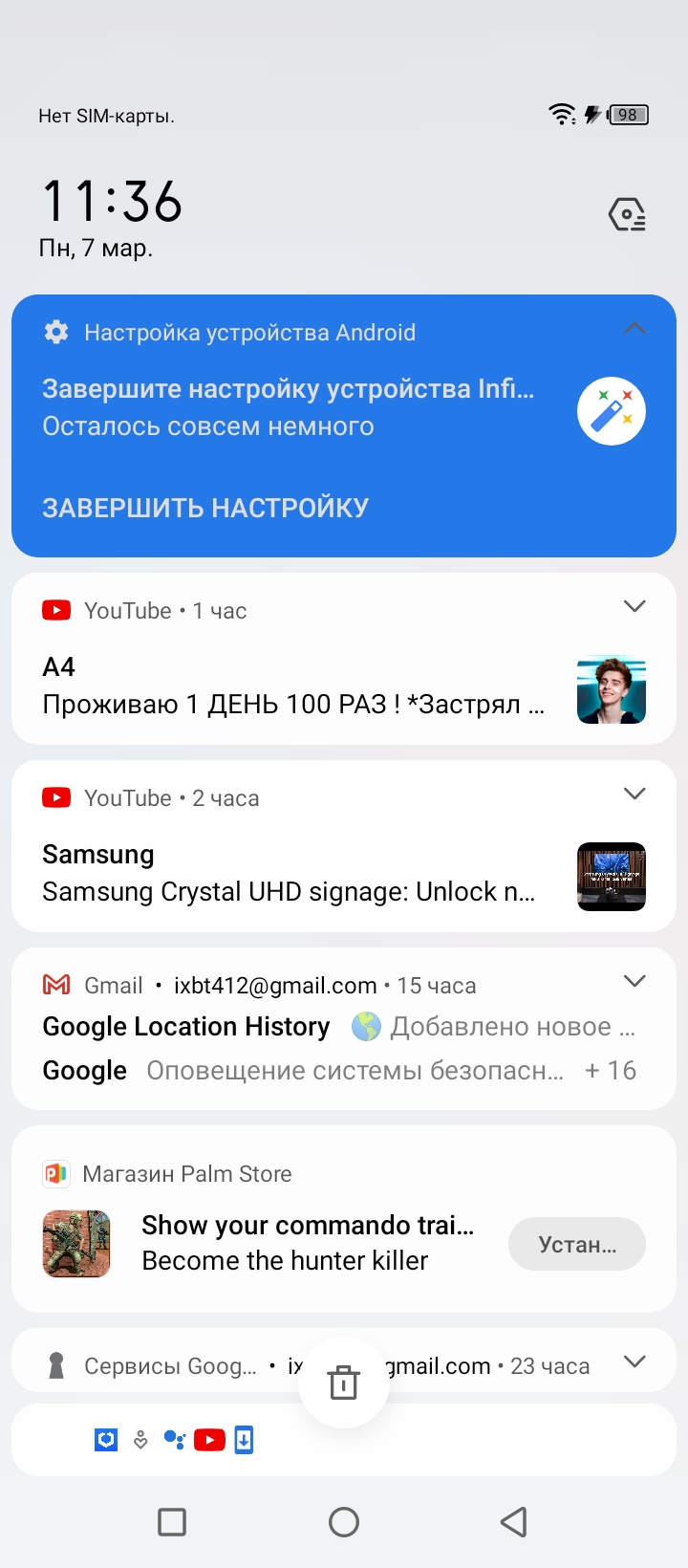Expand the Gmail notification
Screen dimensions: 688x1568
point(634,981)
